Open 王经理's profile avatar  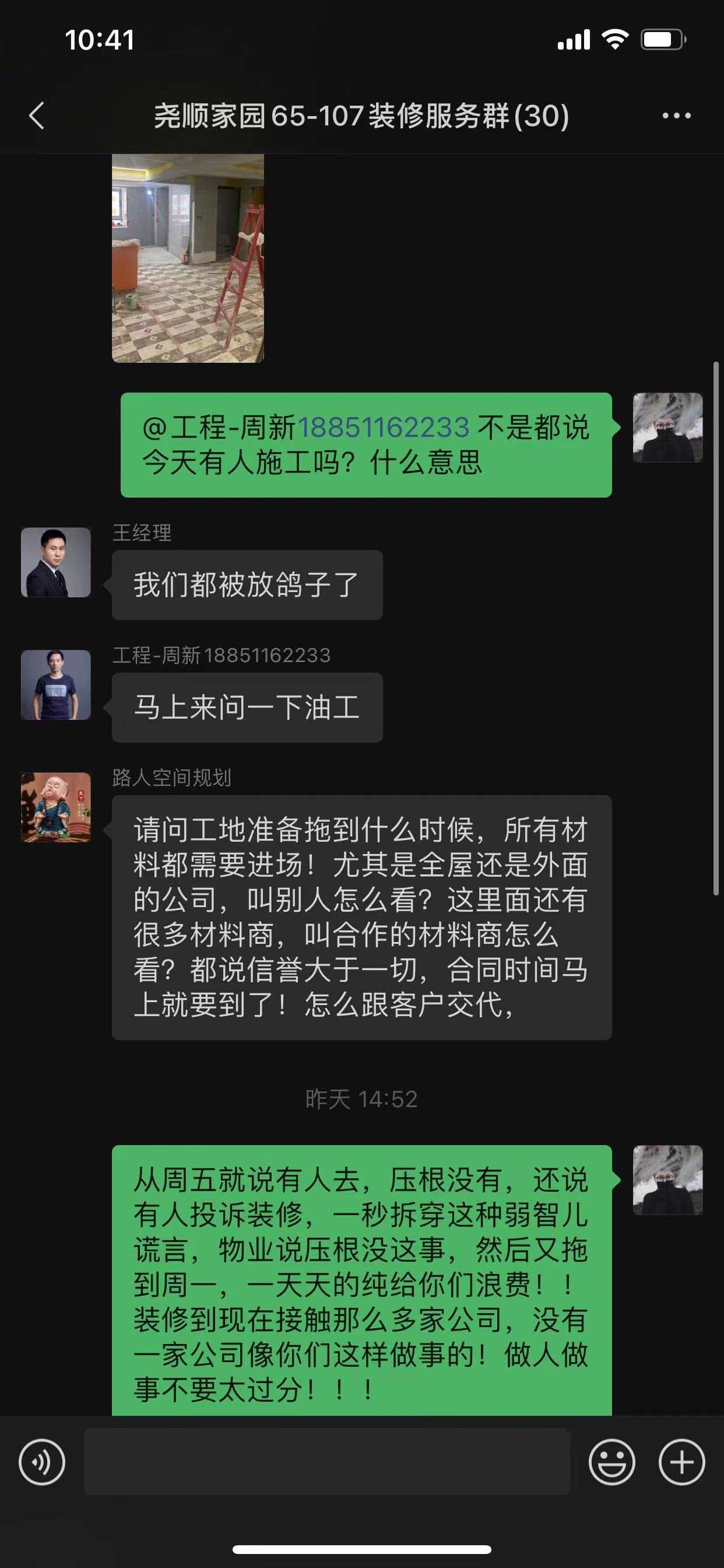56,562
